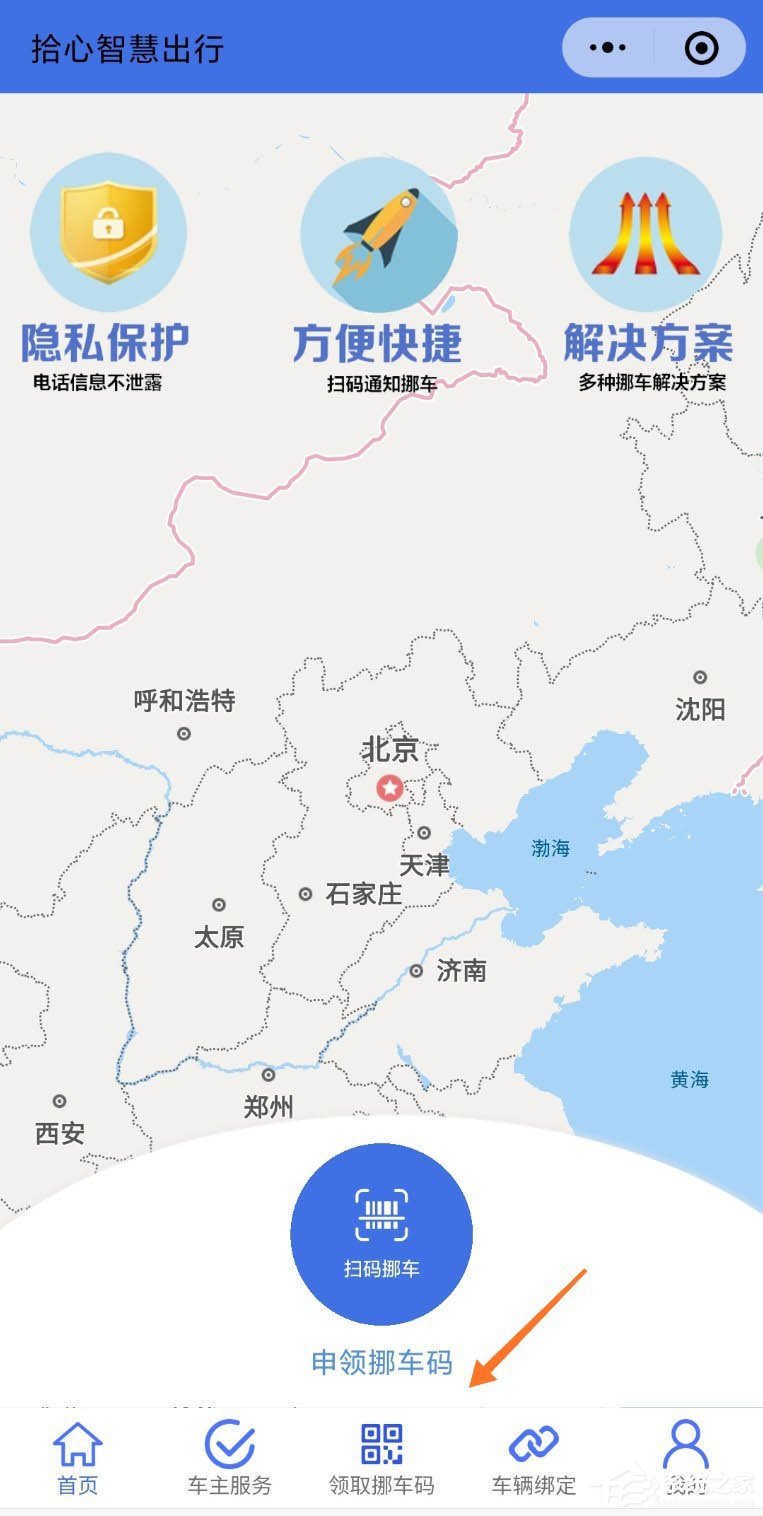Tap the 方便快捷 rocket icon
This screenshot has height=1516, width=763.
tap(380, 231)
